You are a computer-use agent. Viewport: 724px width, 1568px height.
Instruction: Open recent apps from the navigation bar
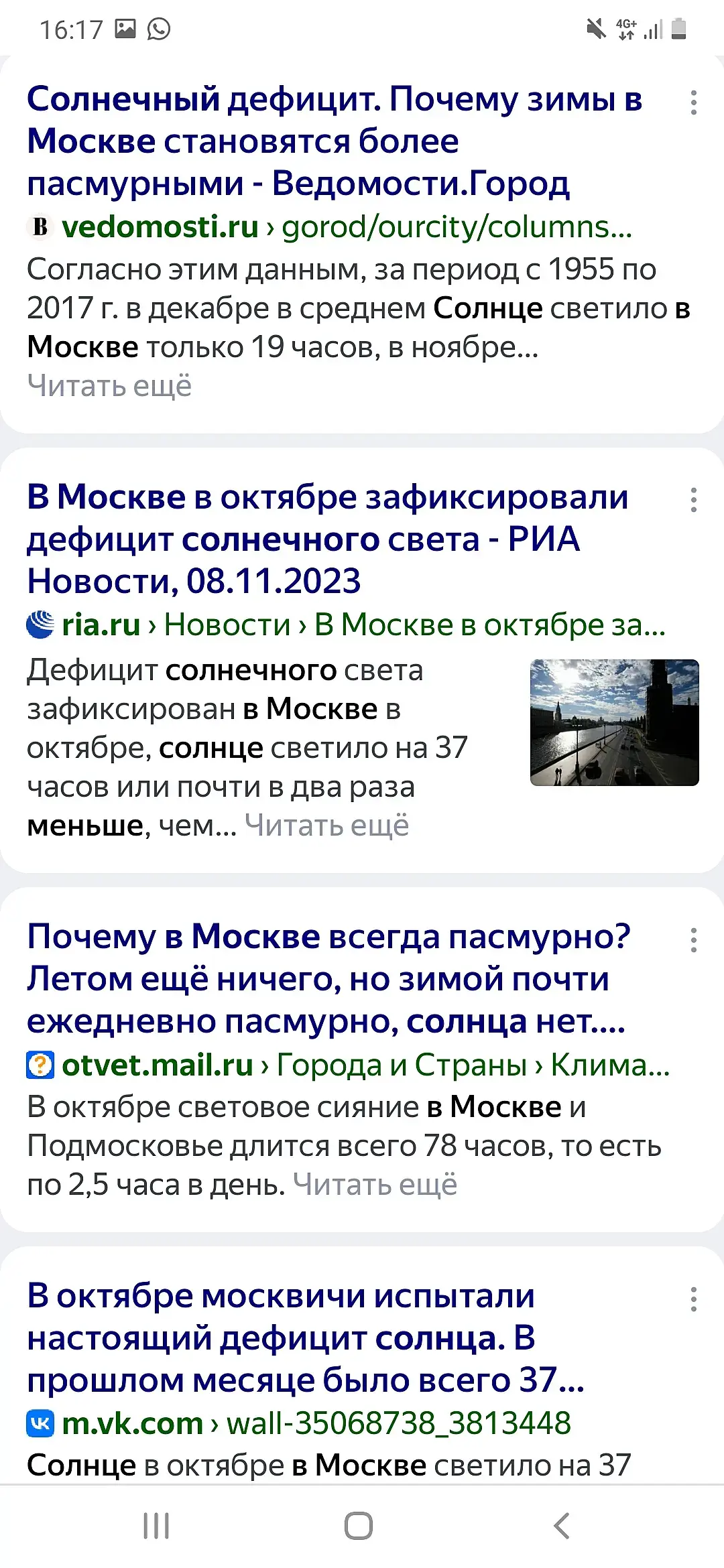tap(156, 1526)
